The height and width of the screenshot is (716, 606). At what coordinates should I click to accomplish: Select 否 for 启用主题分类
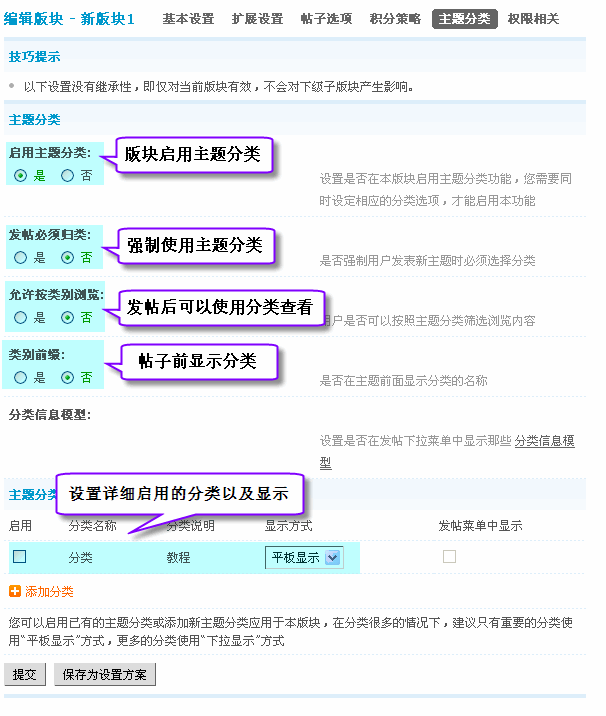[x=68, y=176]
